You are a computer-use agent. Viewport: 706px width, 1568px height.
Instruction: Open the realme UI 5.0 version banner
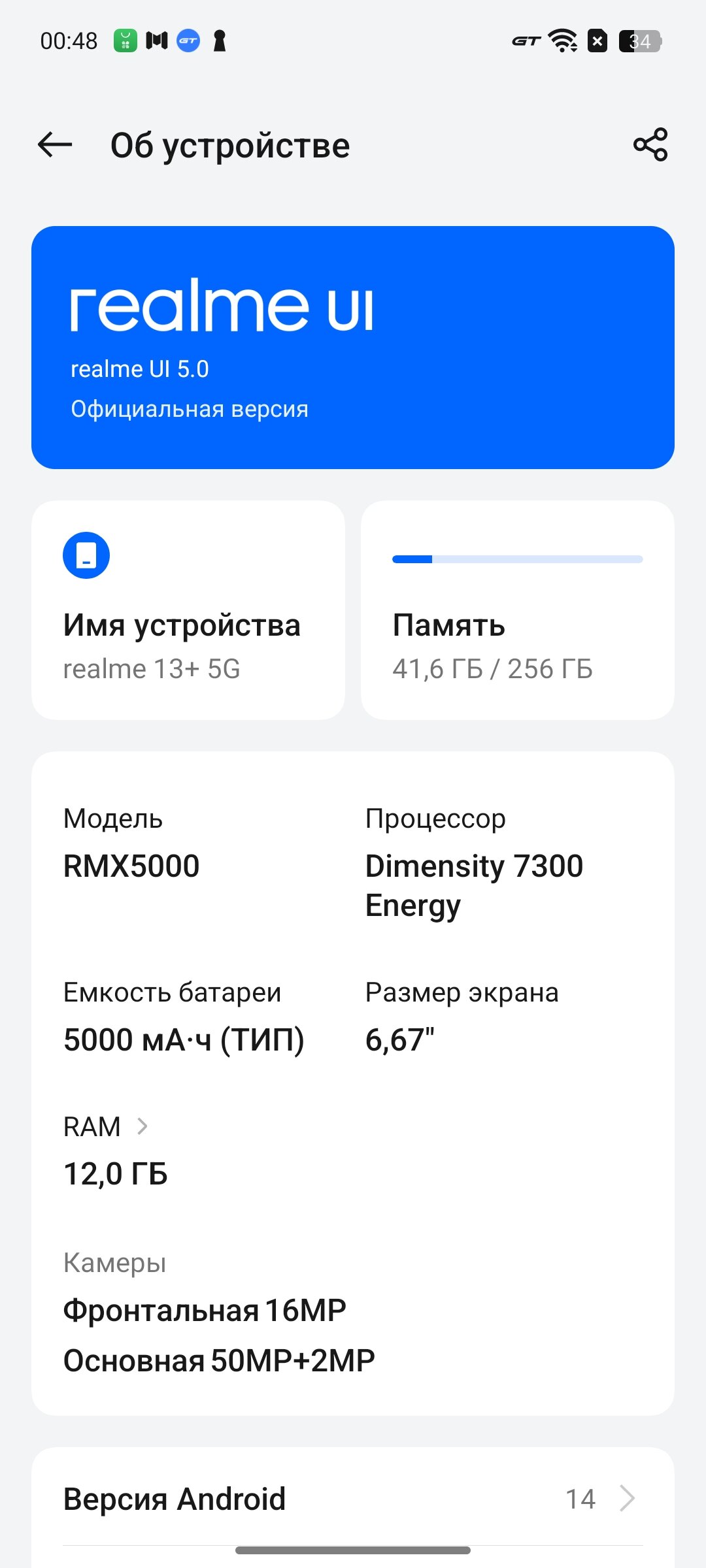(353, 348)
